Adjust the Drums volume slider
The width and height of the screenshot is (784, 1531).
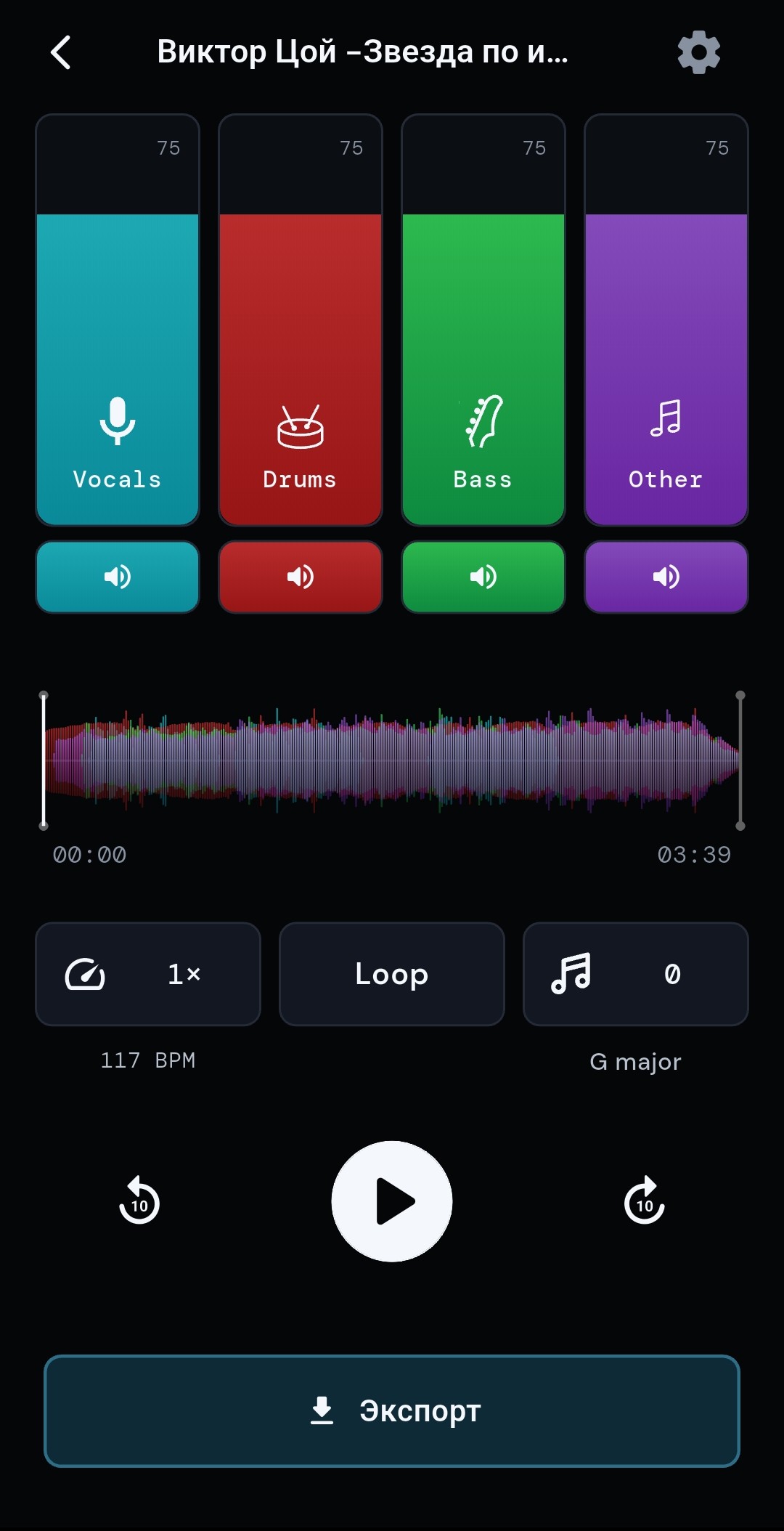(301, 320)
